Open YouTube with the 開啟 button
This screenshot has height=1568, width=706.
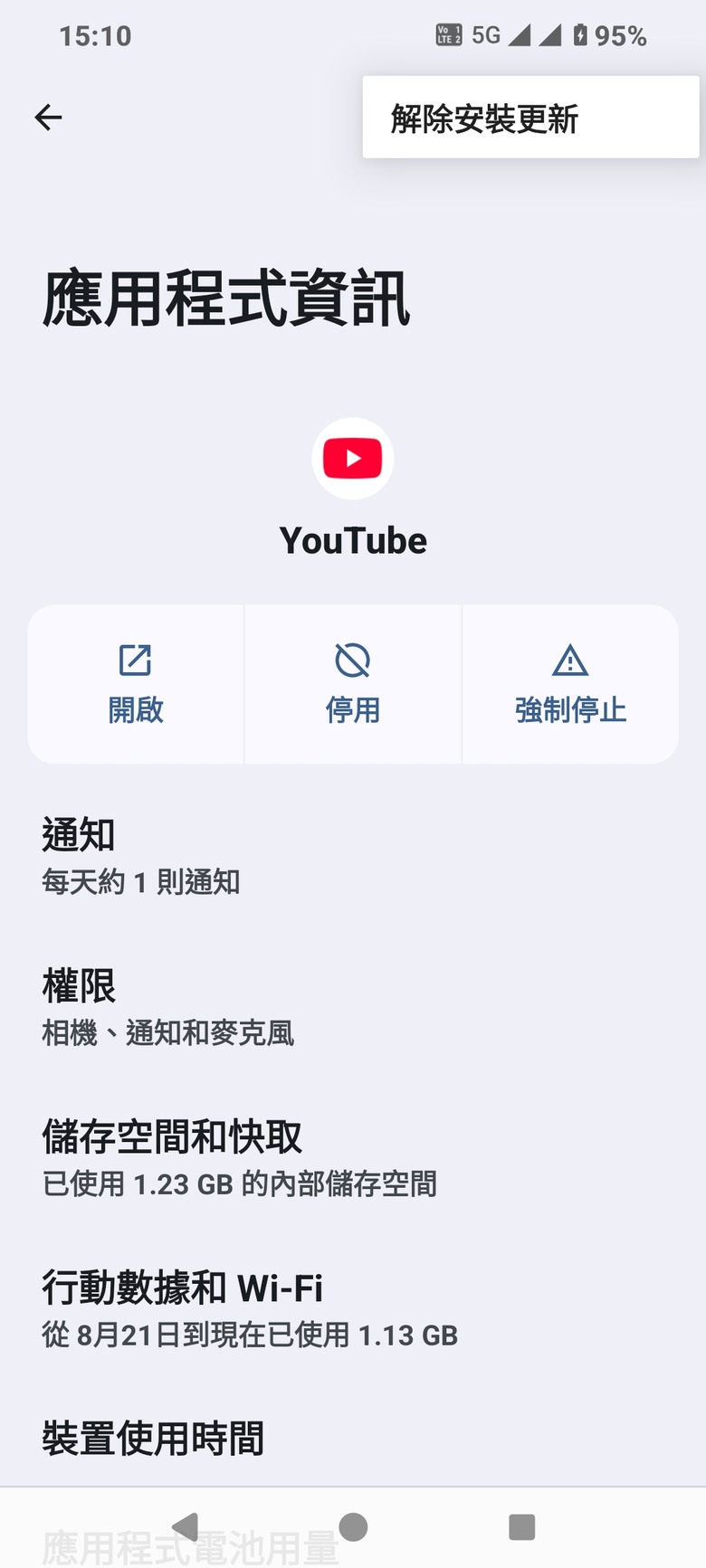pyautogui.click(x=136, y=684)
